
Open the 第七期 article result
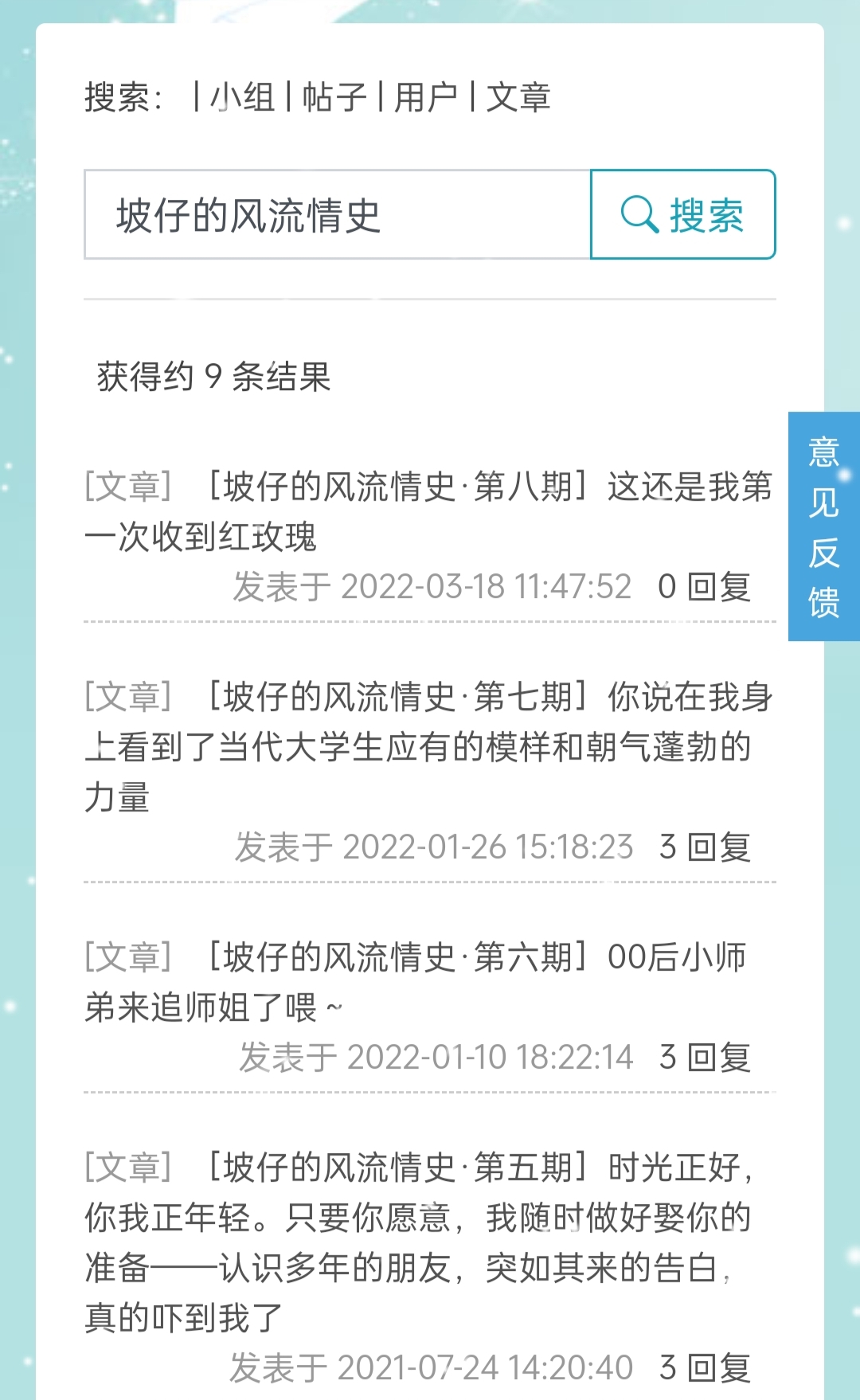tap(428, 746)
